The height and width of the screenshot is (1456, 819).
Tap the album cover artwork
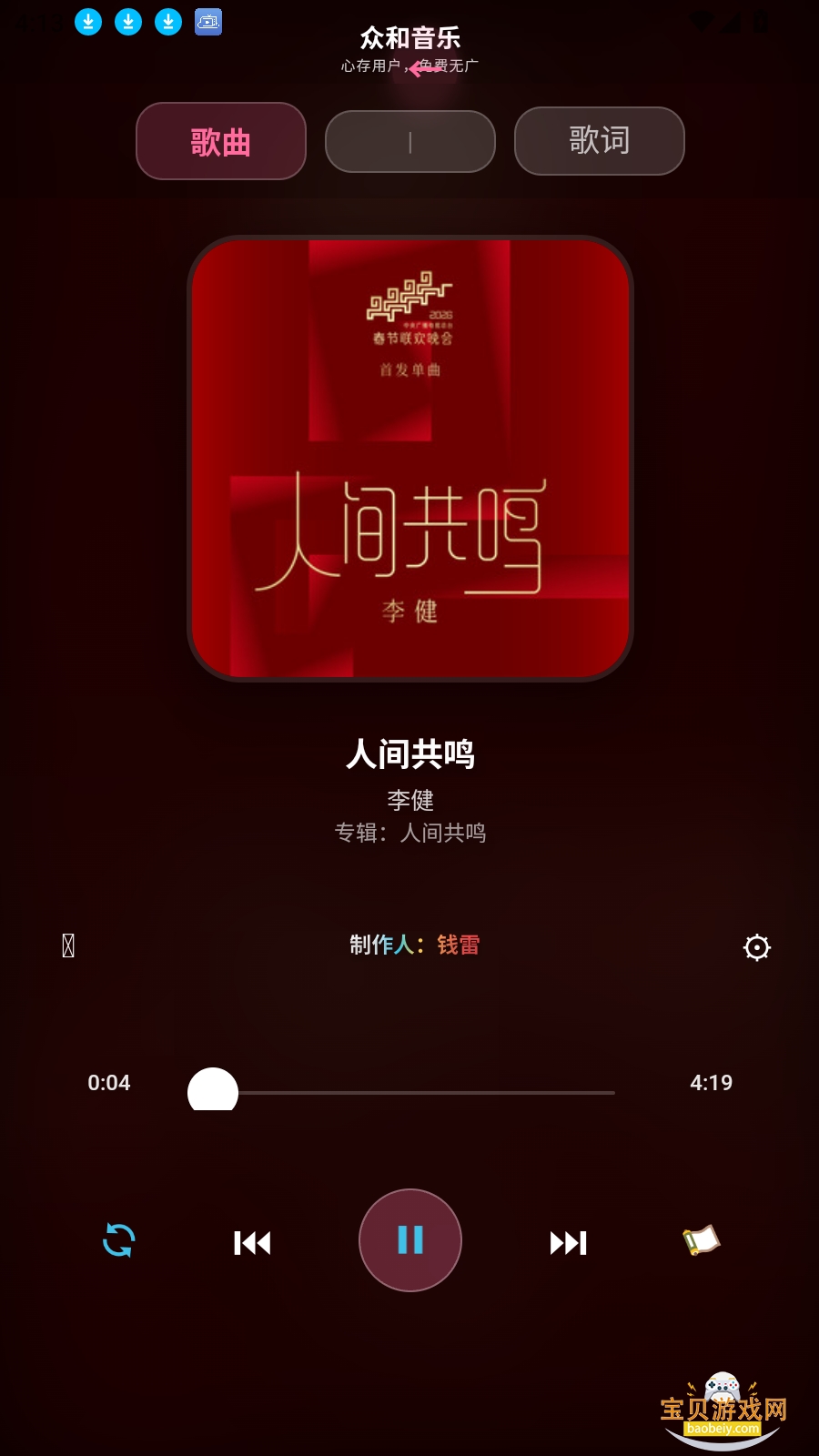[x=409, y=460]
